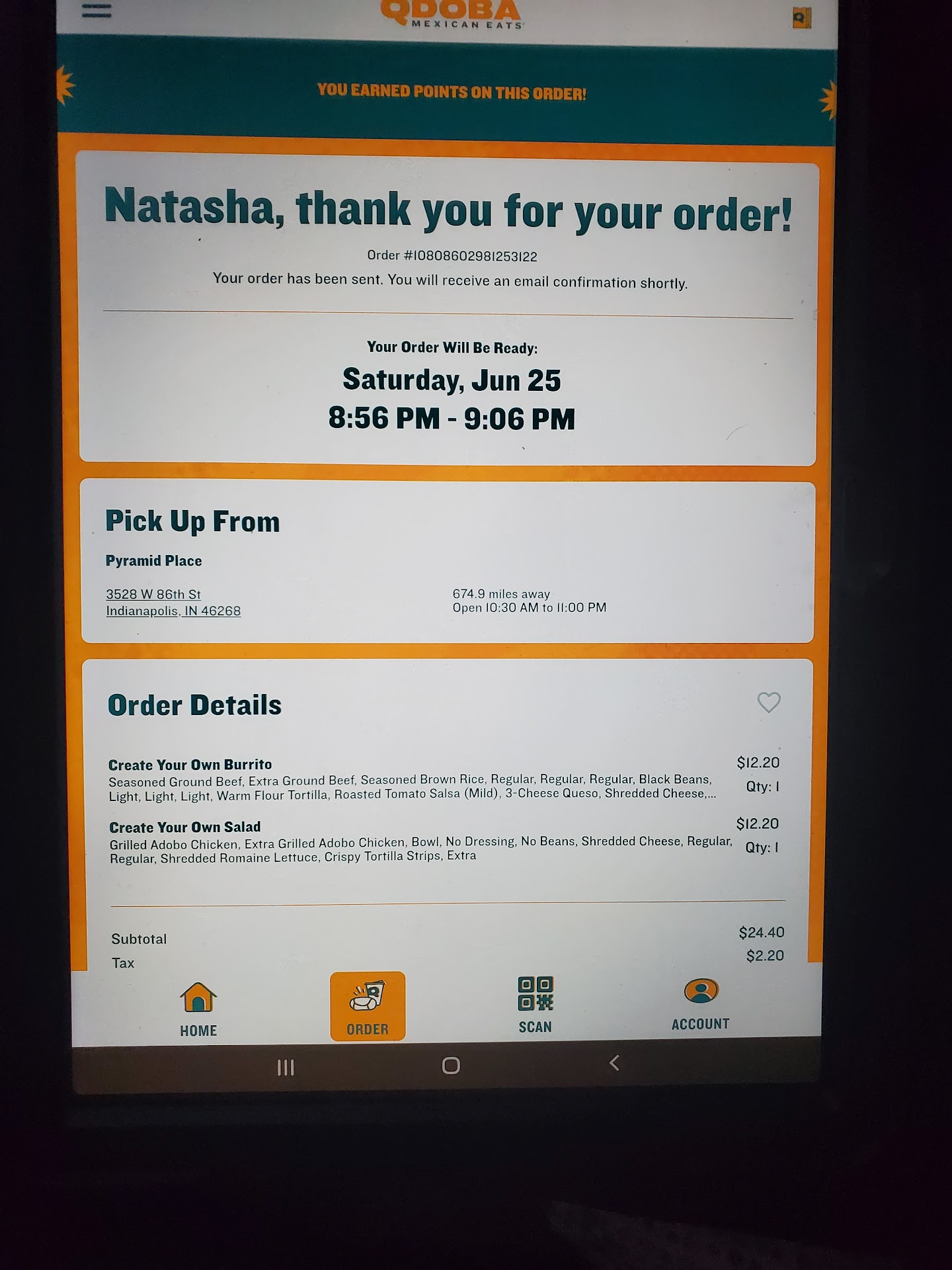Tap the system back button

click(614, 1063)
